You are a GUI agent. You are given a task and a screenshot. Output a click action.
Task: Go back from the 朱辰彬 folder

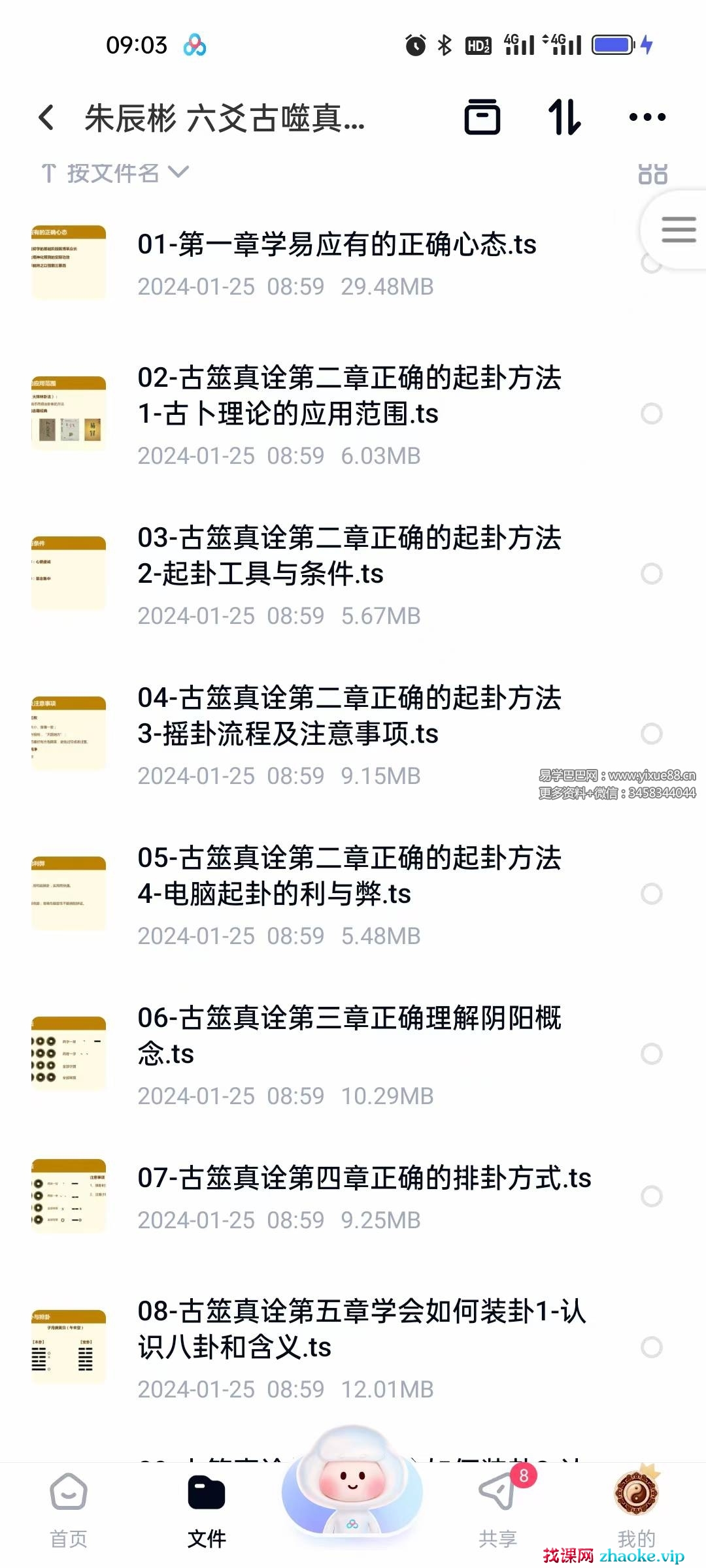pyautogui.click(x=46, y=118)
